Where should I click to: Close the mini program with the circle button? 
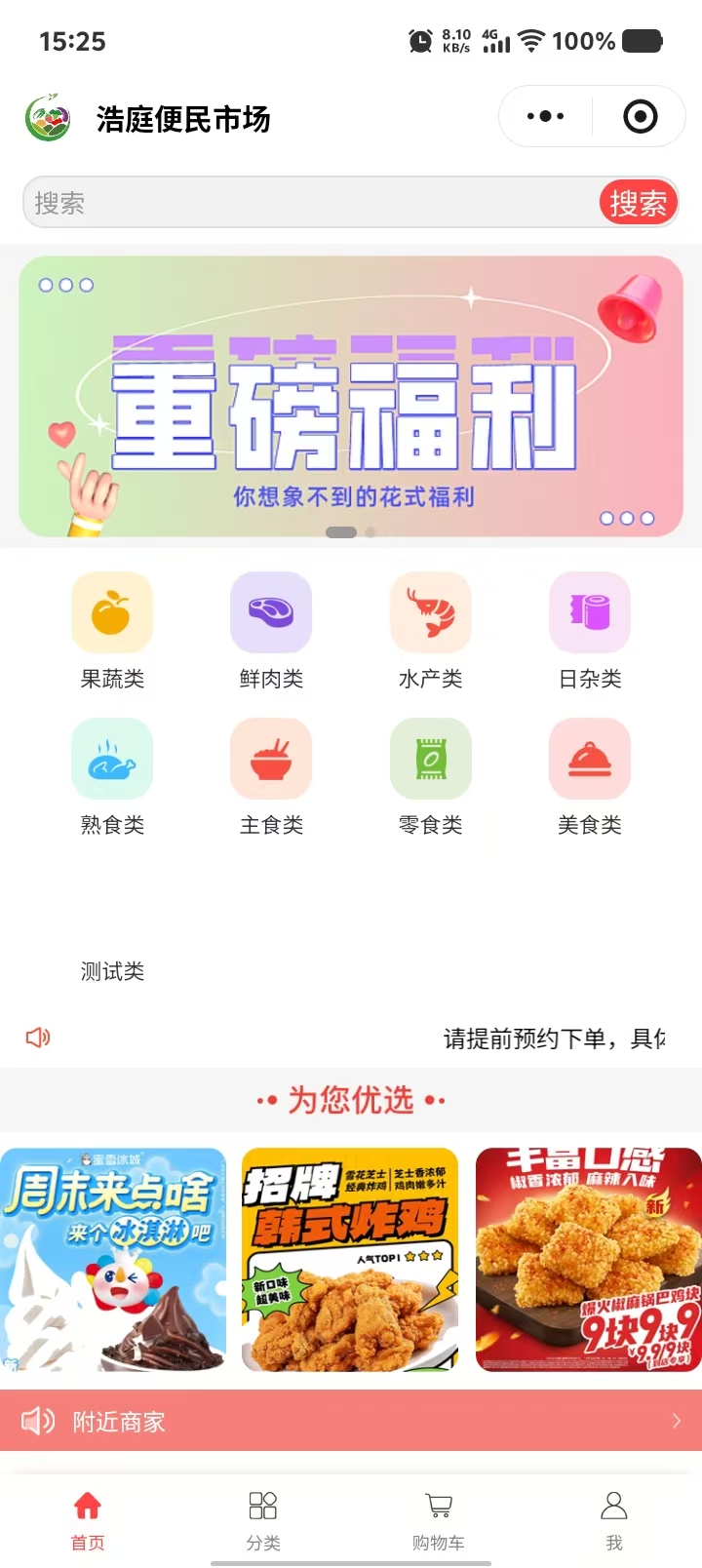click(640, 117)
